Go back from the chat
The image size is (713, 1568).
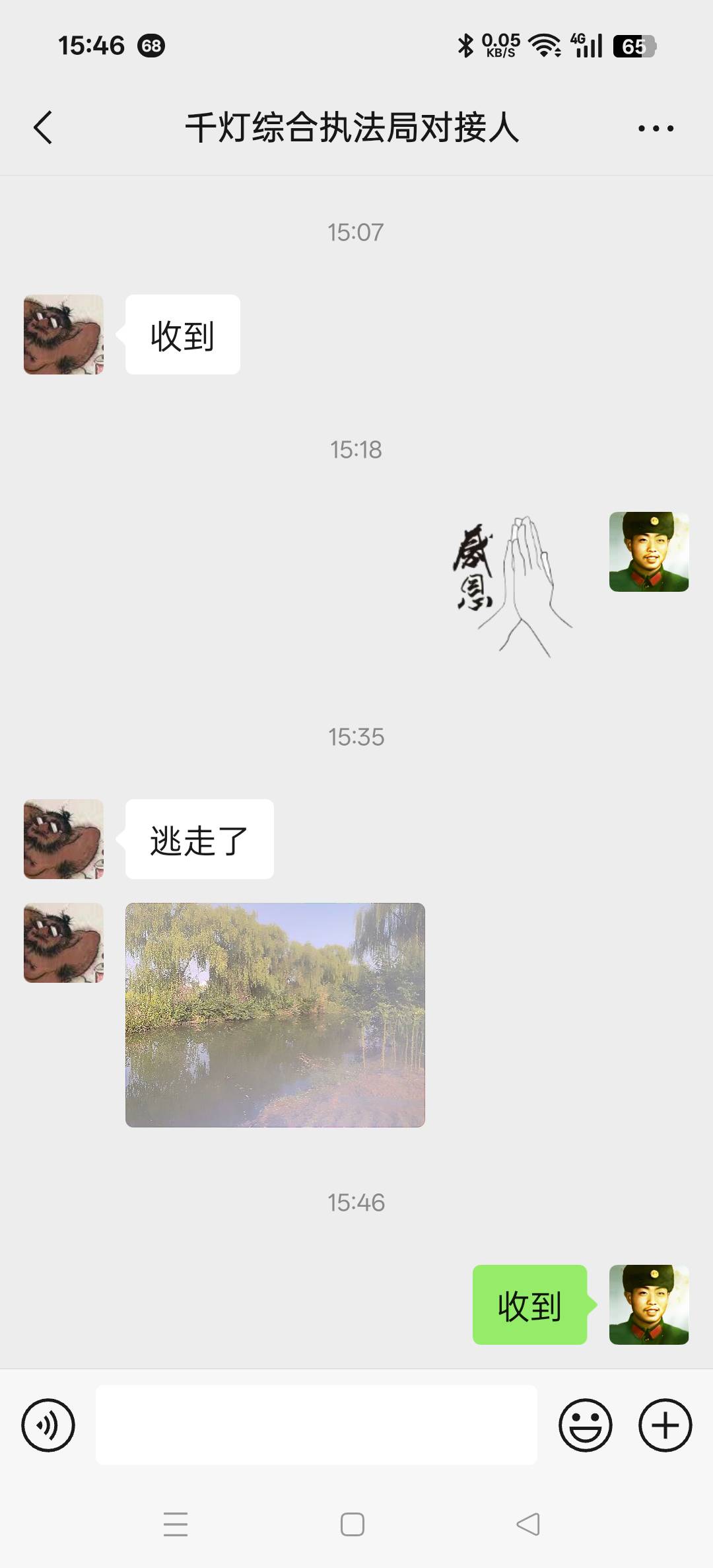(44, 127)
